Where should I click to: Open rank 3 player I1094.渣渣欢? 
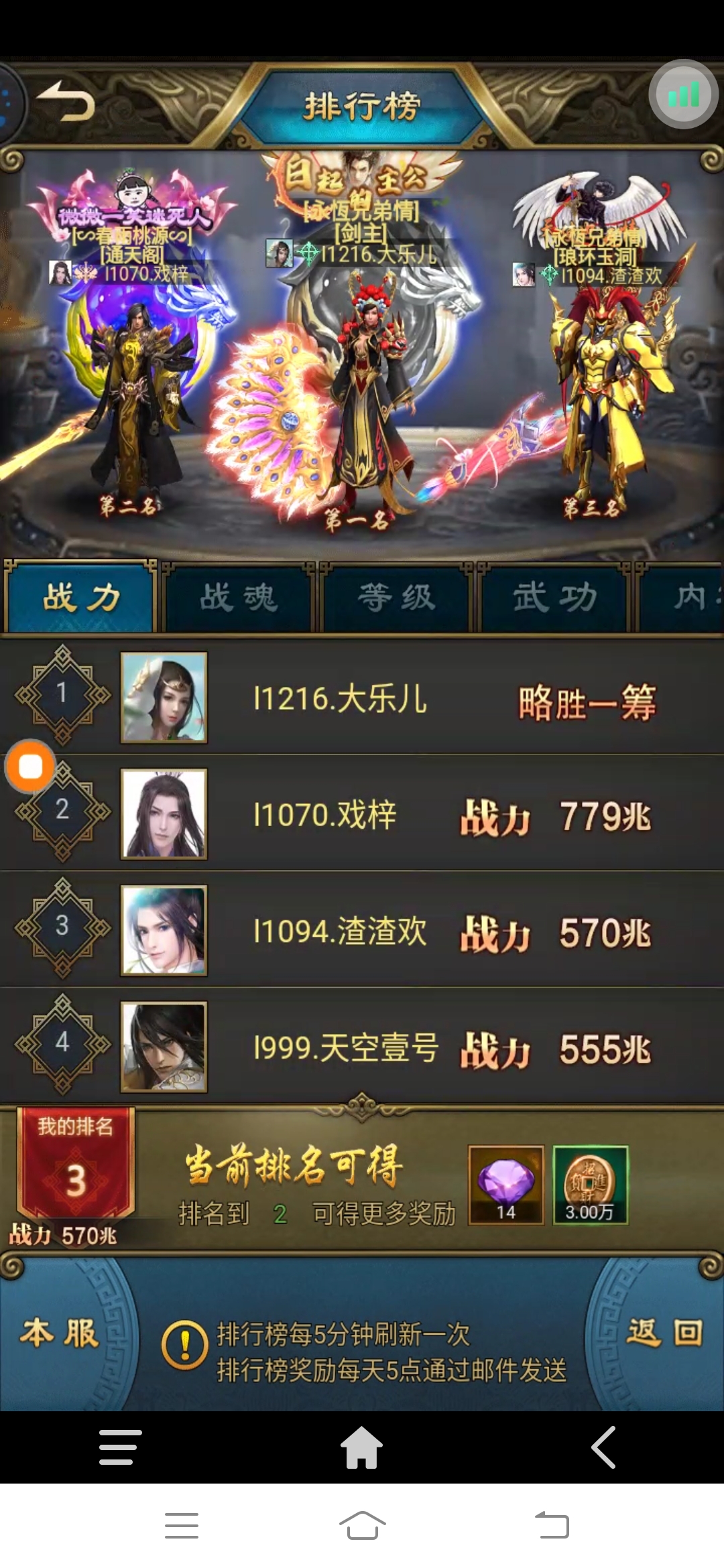(x=362, y=930)
